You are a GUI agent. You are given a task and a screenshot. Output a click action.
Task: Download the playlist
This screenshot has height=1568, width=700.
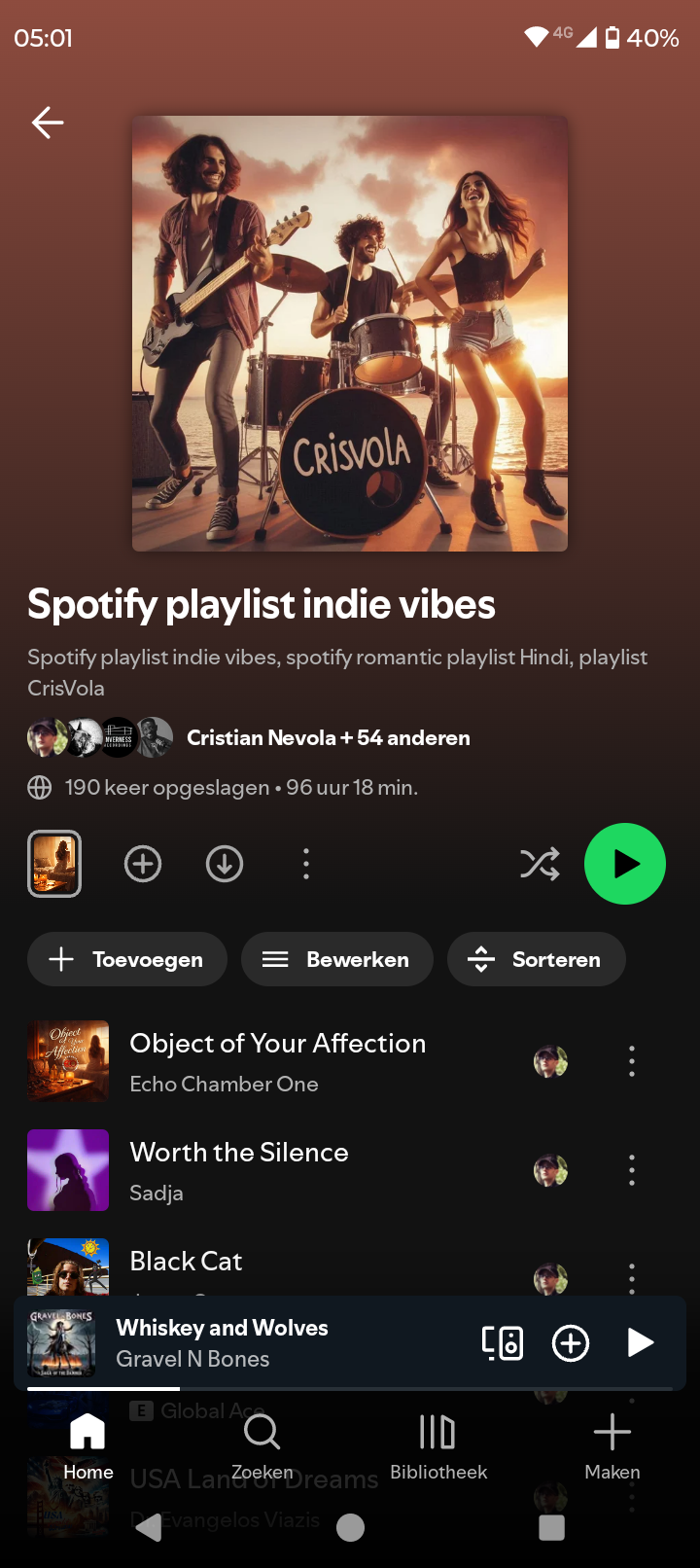coord(225,864)
